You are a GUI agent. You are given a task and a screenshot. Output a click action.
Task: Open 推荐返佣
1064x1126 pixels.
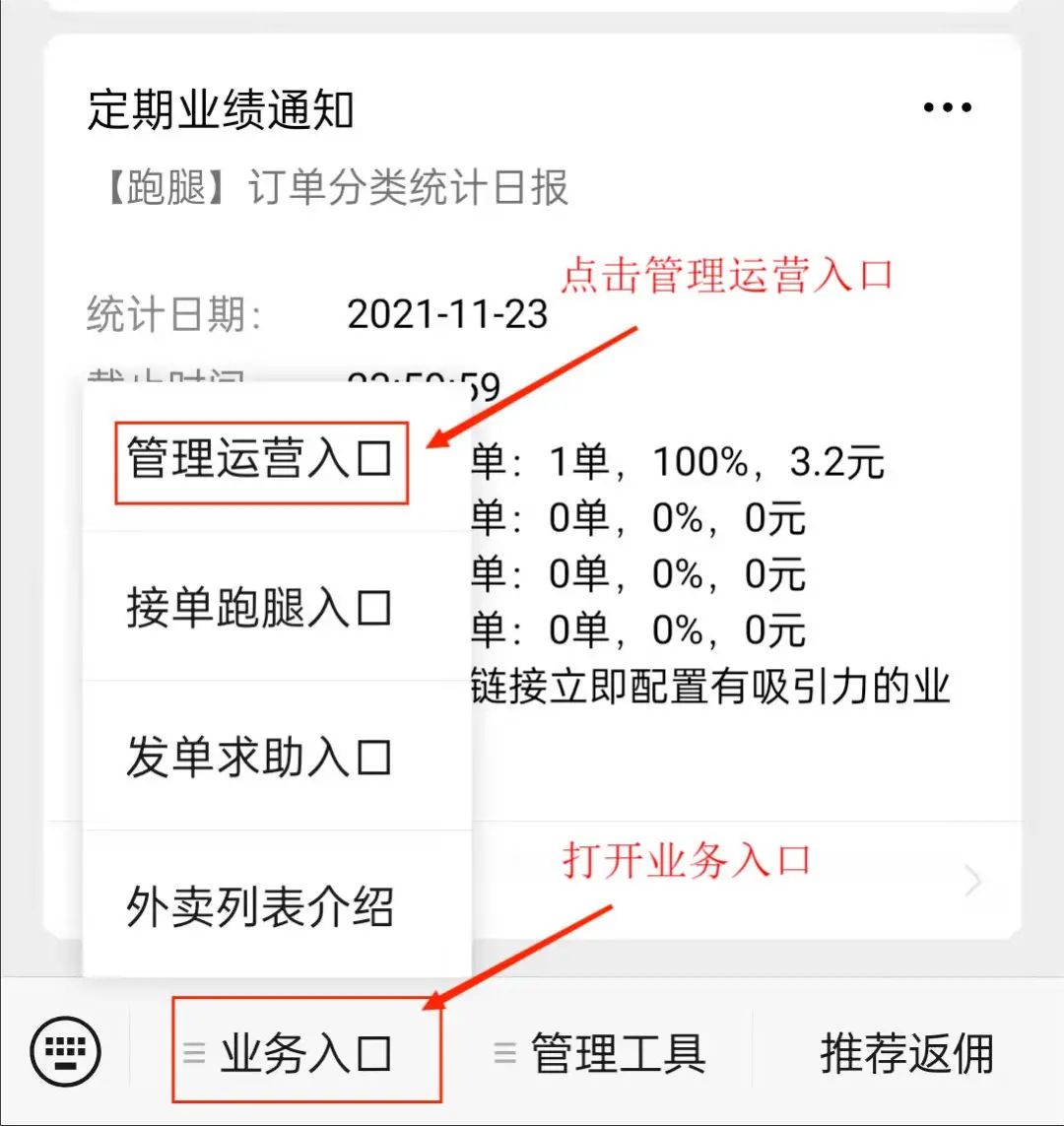coord(906,1052)
